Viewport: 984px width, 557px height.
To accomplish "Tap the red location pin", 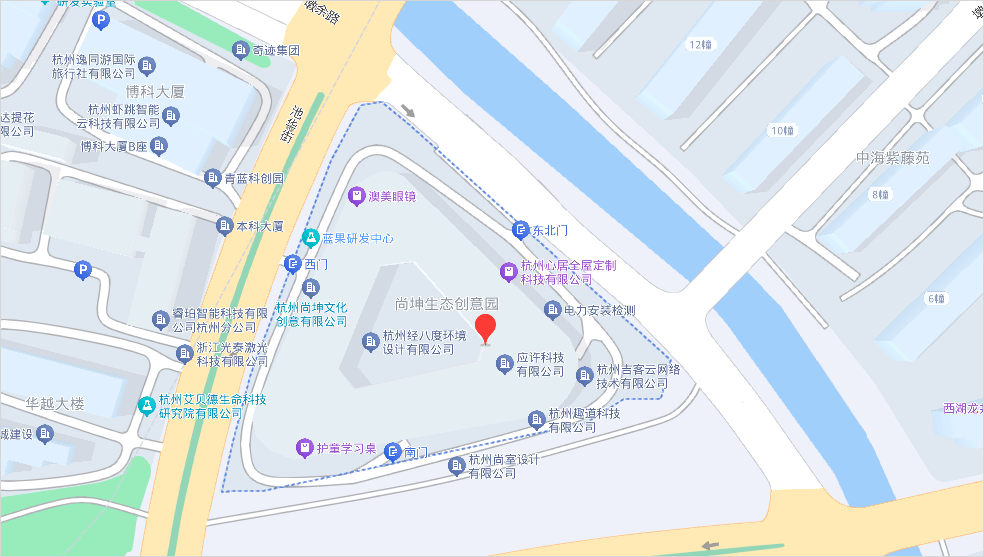I will coord(486,328).
